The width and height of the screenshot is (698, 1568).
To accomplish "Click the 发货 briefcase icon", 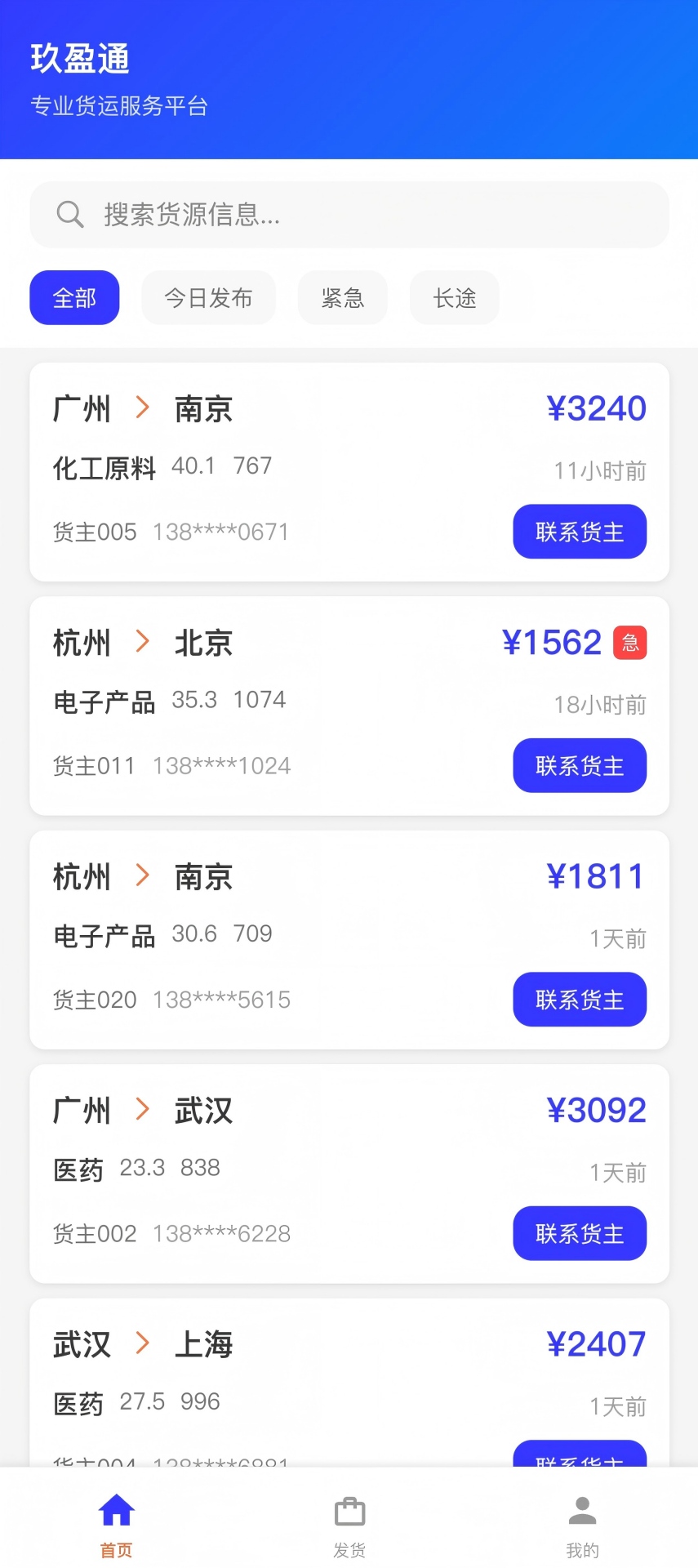I will (349, 1510).
